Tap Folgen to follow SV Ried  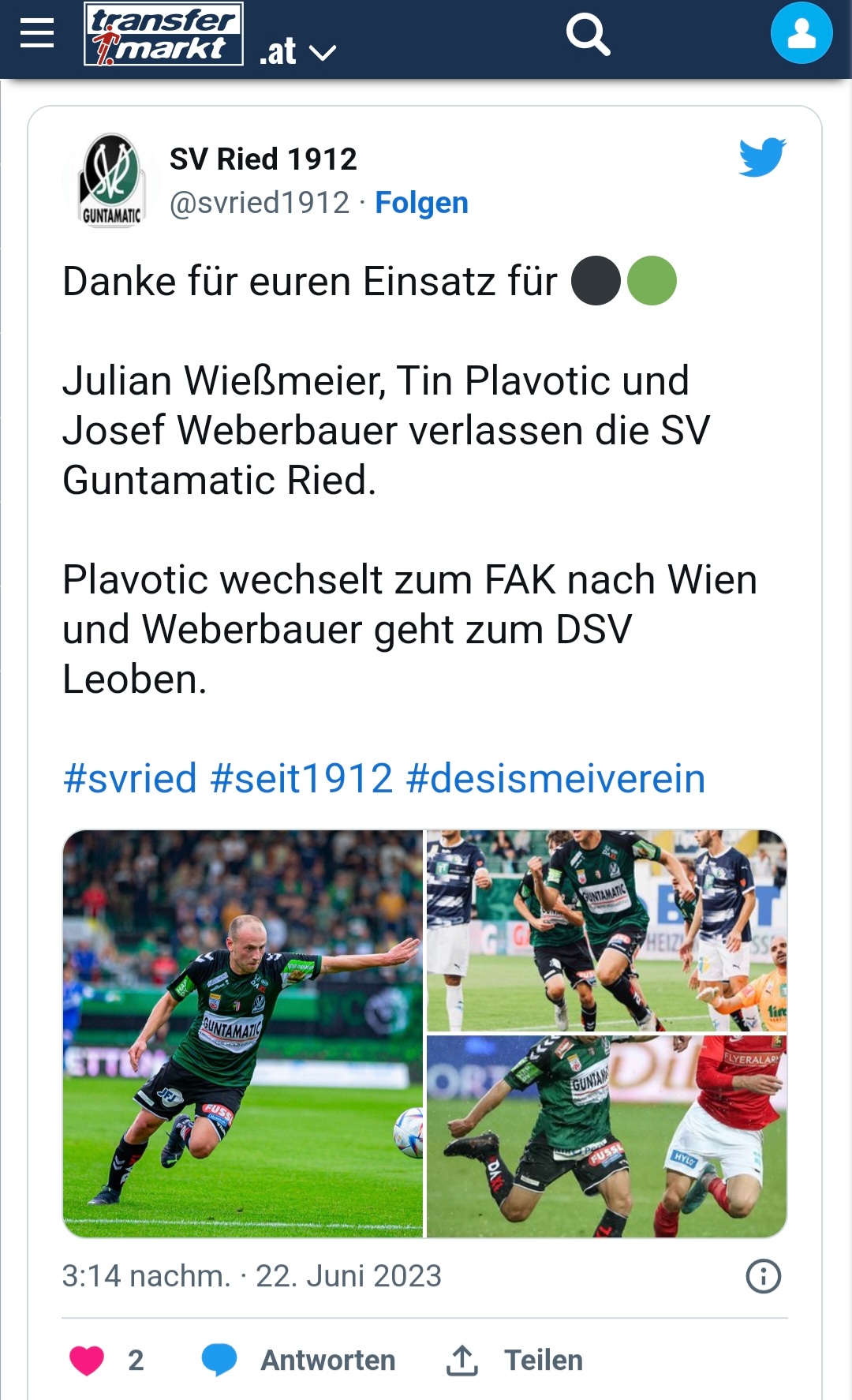[421, 203]
